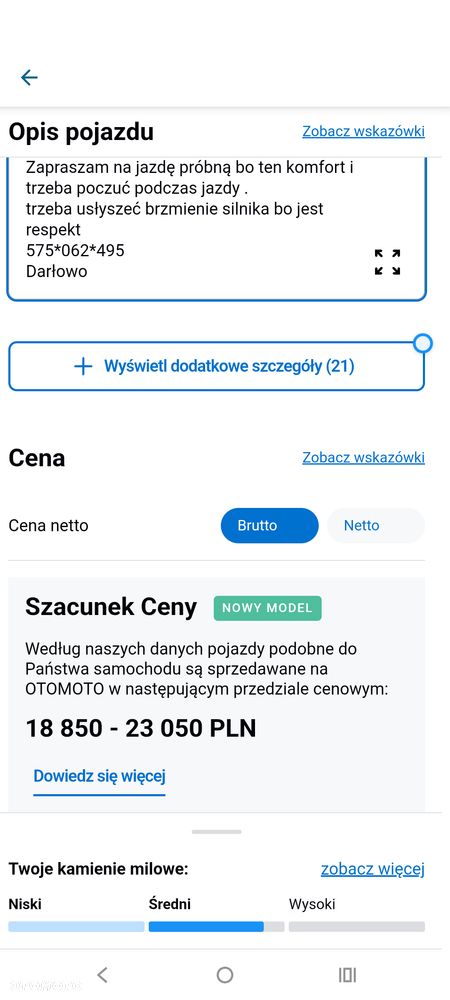Viewport: 450px width, 1000px height.
Task: Open the Dowiedz się więcej link
Action: point(99,776)
